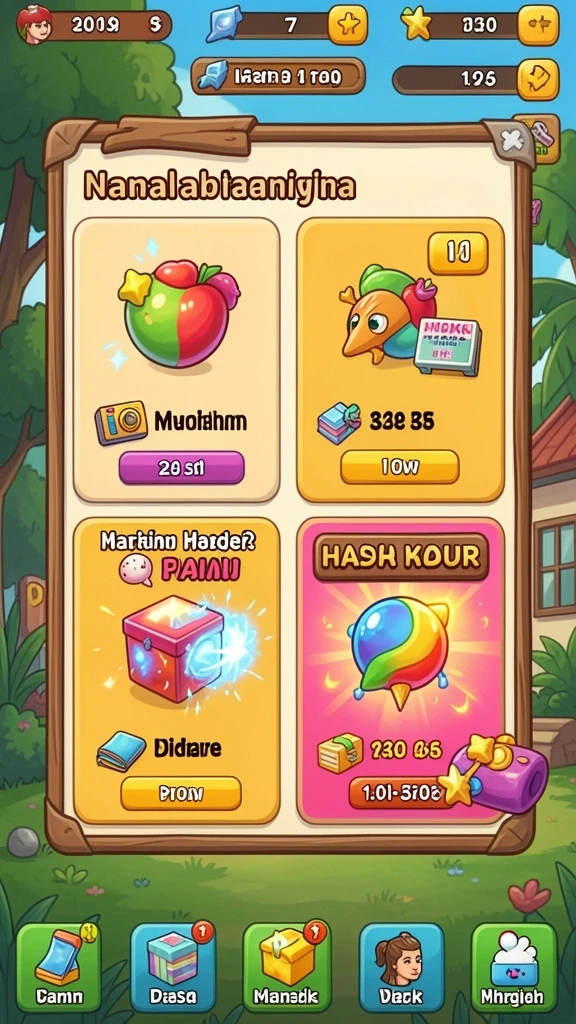Tap the purple 20 price button
This screenshot has width=576, height=1024.
click(181, 468)
